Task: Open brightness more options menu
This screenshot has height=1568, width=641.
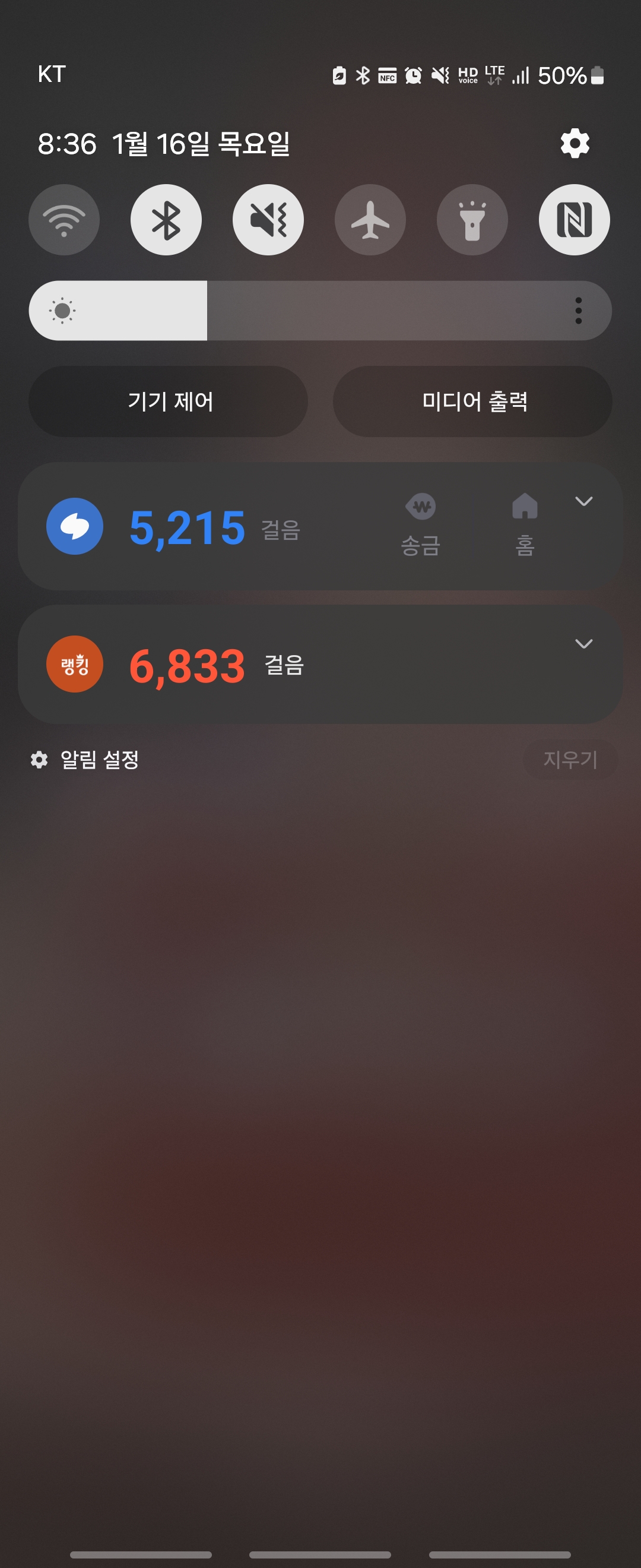Action: click(578, 311)
